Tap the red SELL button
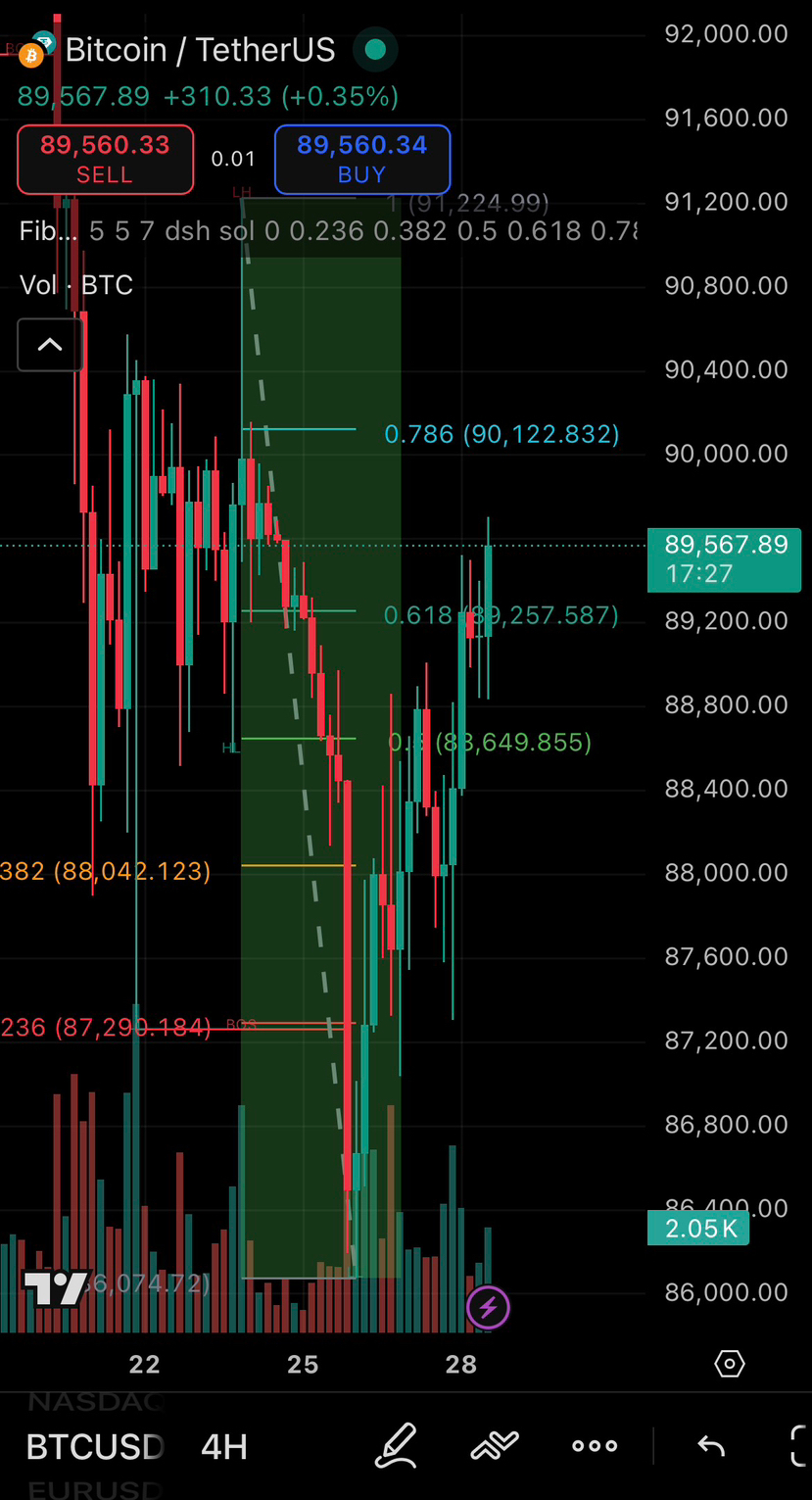The image size is (812, 1500). 105,159
